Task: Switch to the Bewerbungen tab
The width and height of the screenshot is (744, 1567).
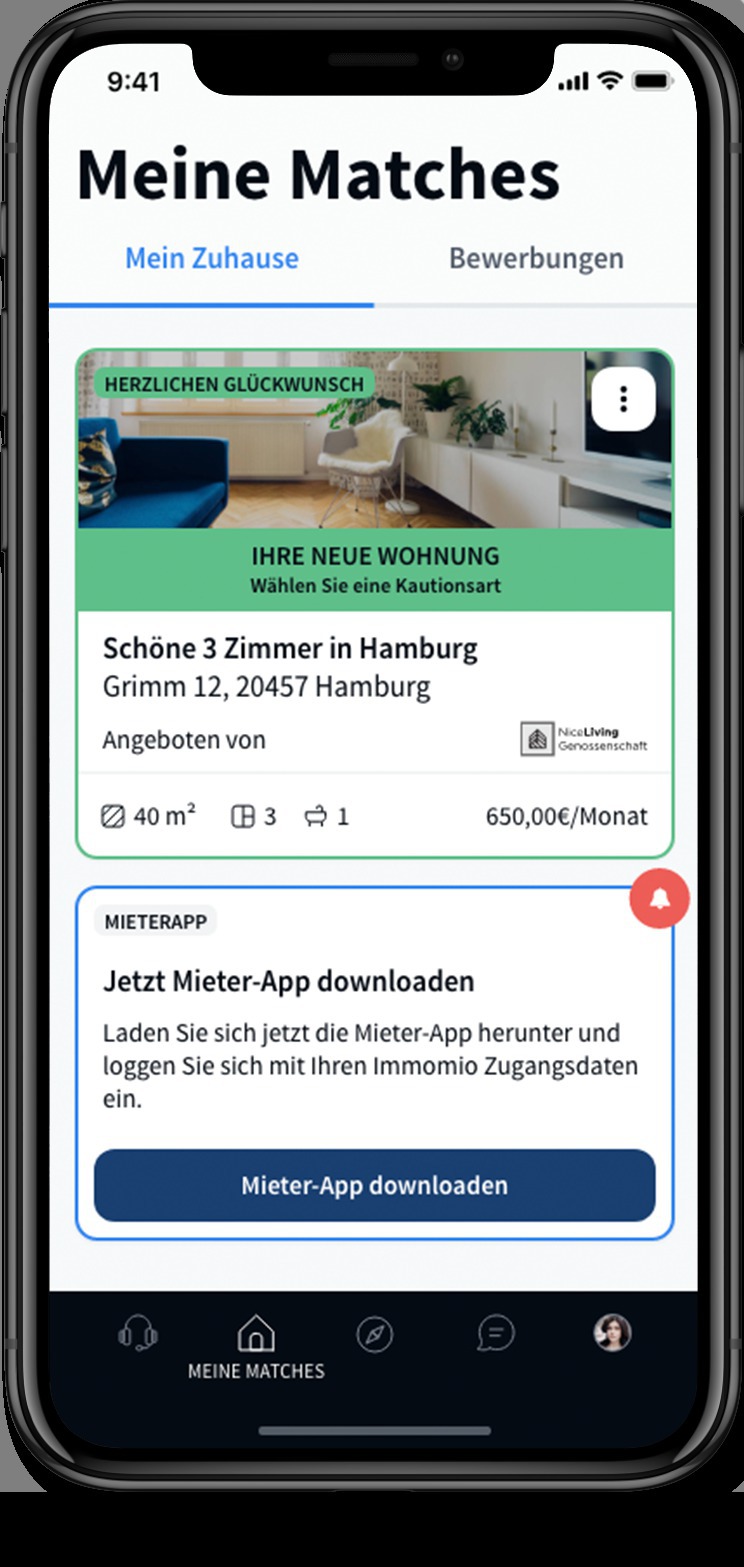Action: tap(535, 258)
